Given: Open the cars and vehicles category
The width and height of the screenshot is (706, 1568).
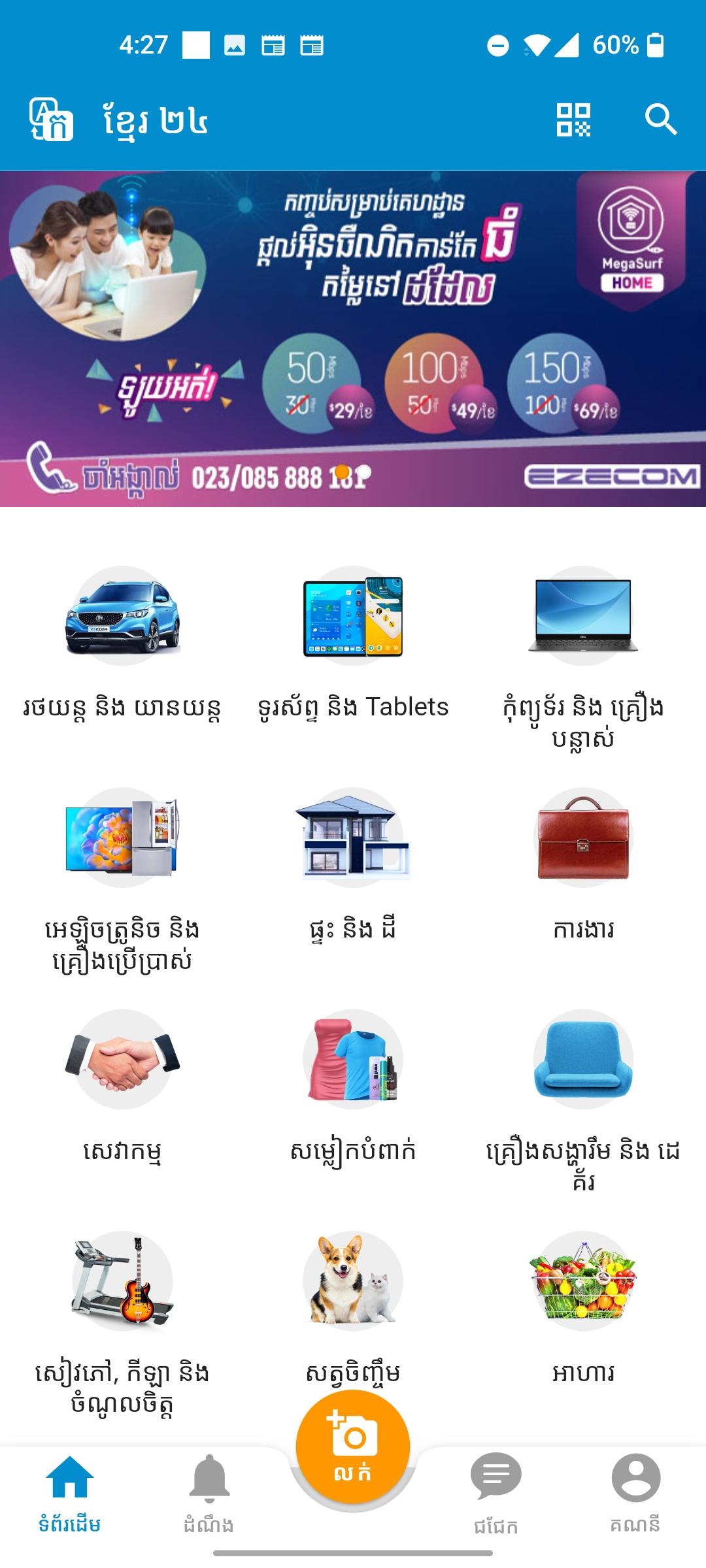Looking at the screenshot, I should coord(122,616).
